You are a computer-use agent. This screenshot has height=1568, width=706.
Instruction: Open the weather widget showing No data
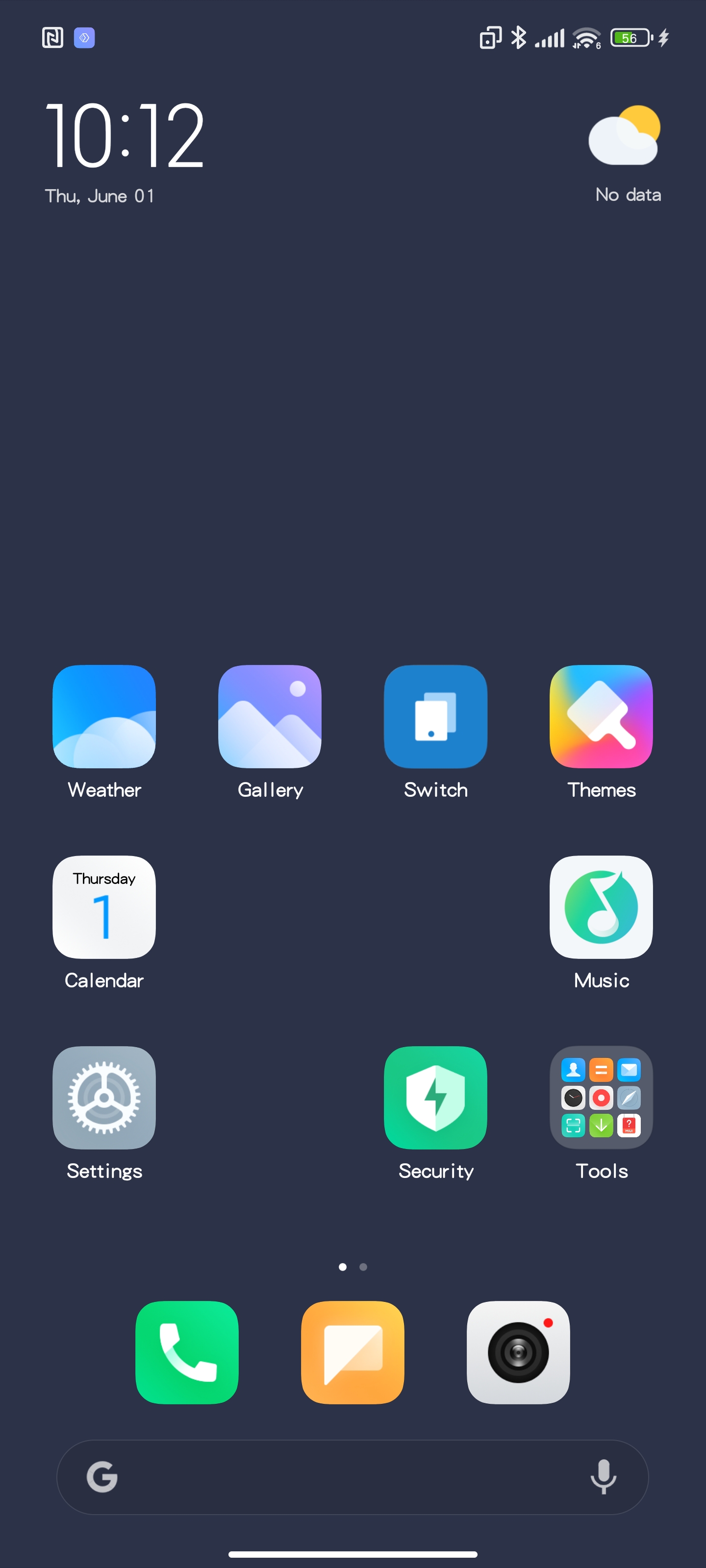click(626, 154)
